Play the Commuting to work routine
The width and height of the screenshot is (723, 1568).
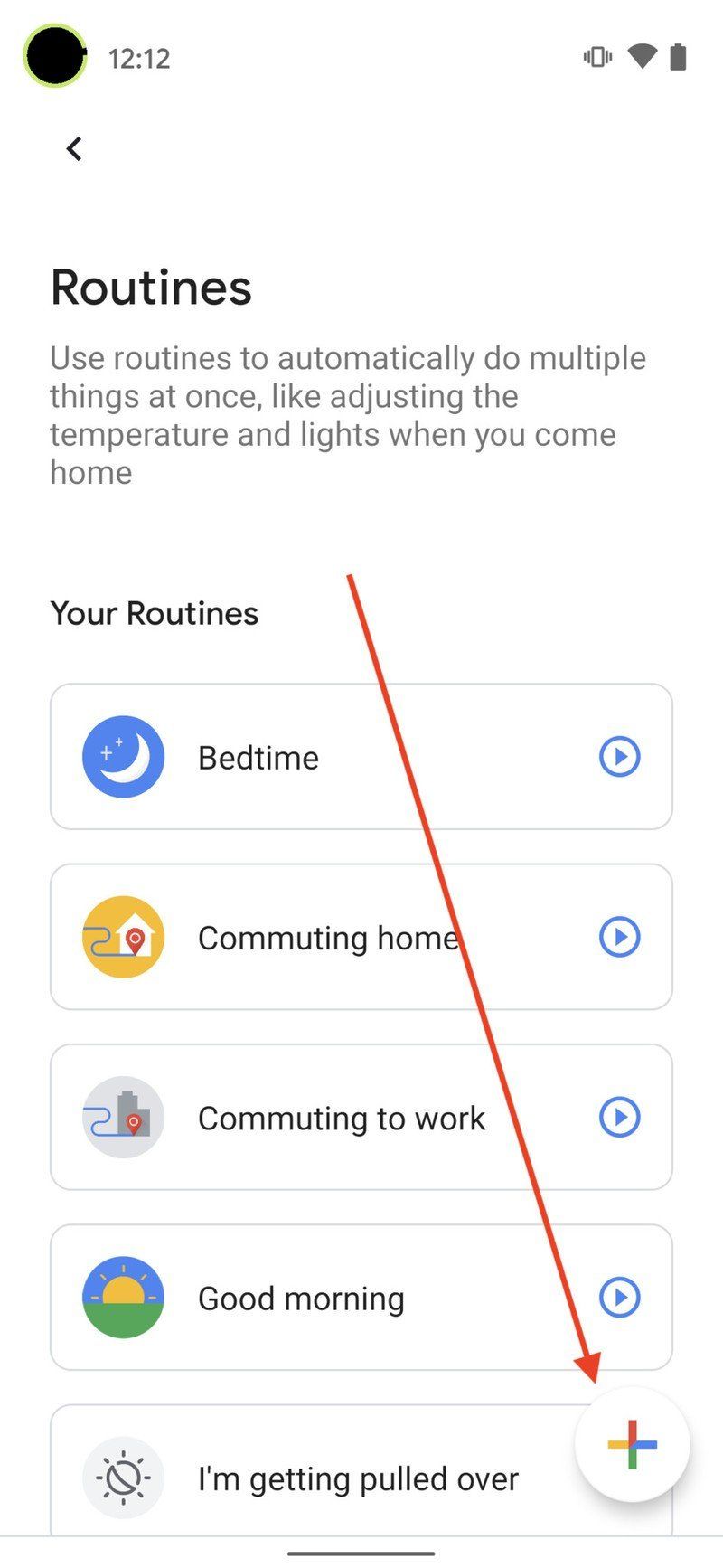(x=619, y=1117)
